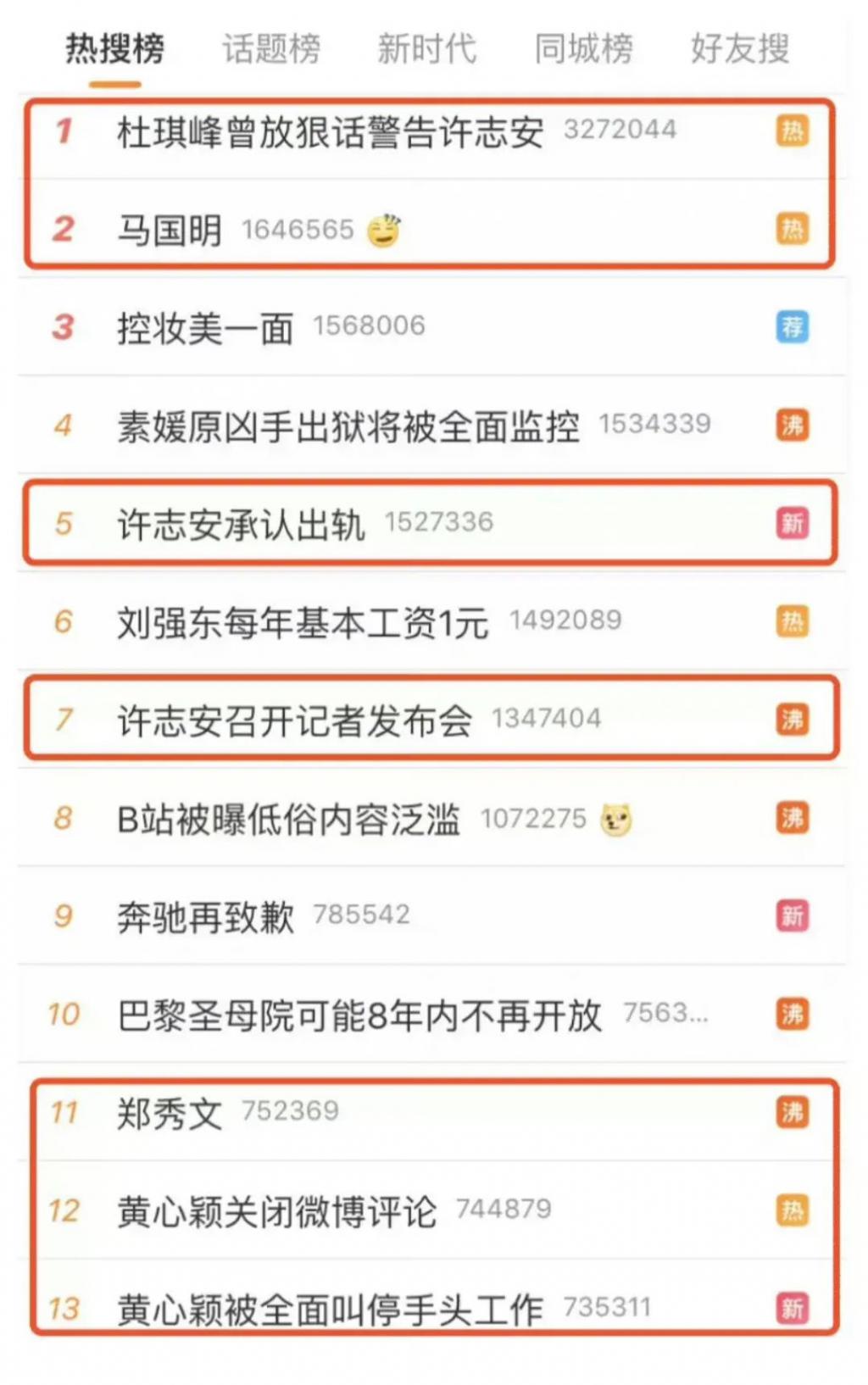Select the 热搜榜 tab
This screenshot has width=868, height=1385.
[x=115, y=48]
